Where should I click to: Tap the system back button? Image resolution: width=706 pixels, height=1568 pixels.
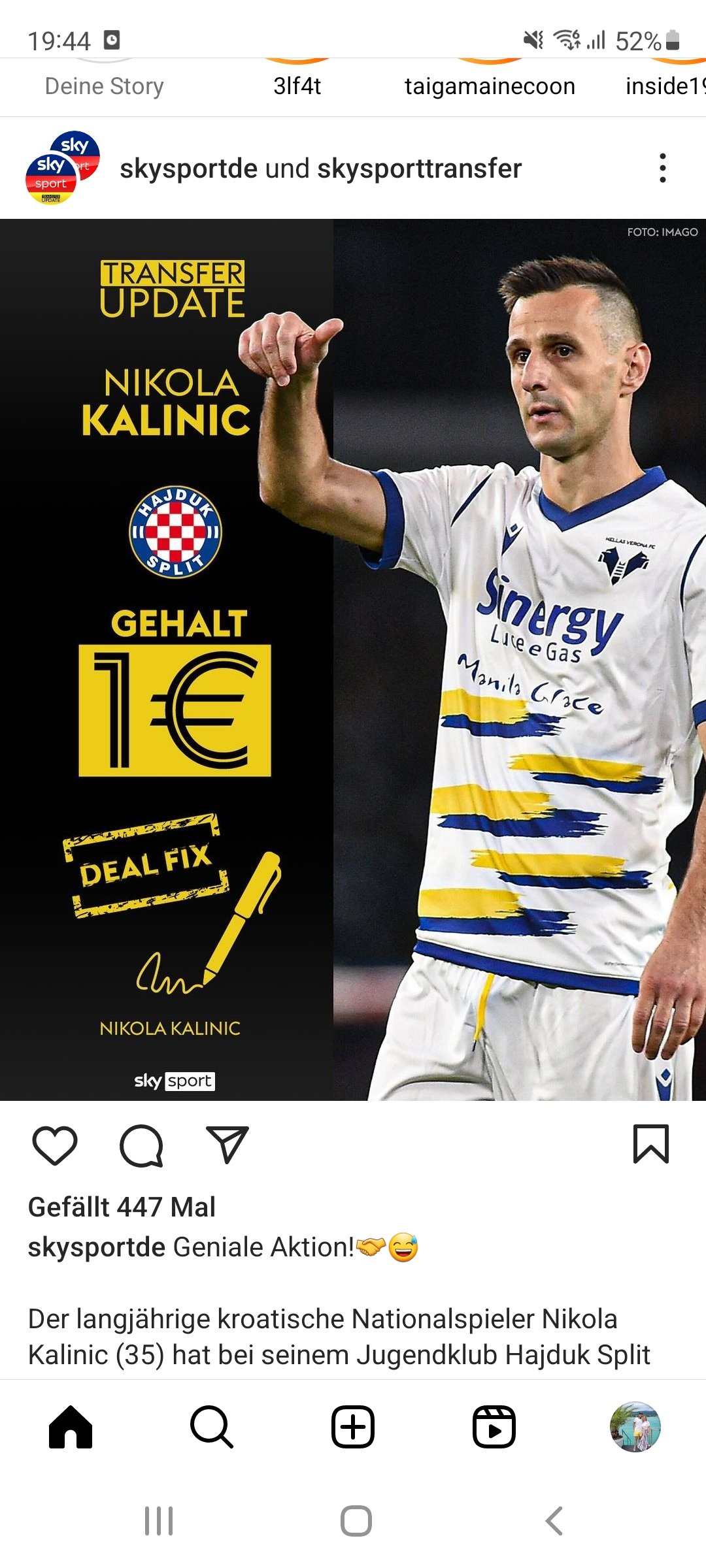[554, 1521]
